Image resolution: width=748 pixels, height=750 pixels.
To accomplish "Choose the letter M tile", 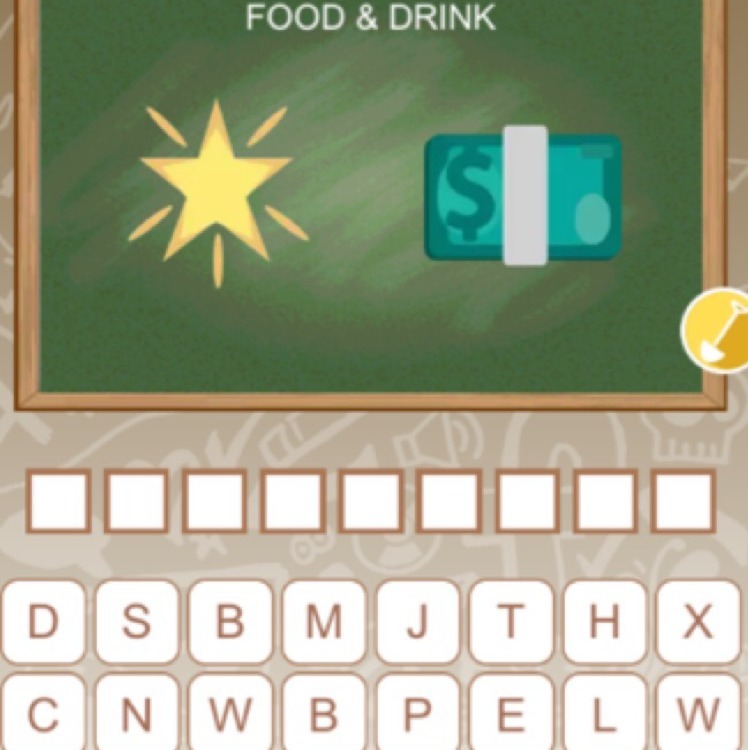I will pos(324,622).
